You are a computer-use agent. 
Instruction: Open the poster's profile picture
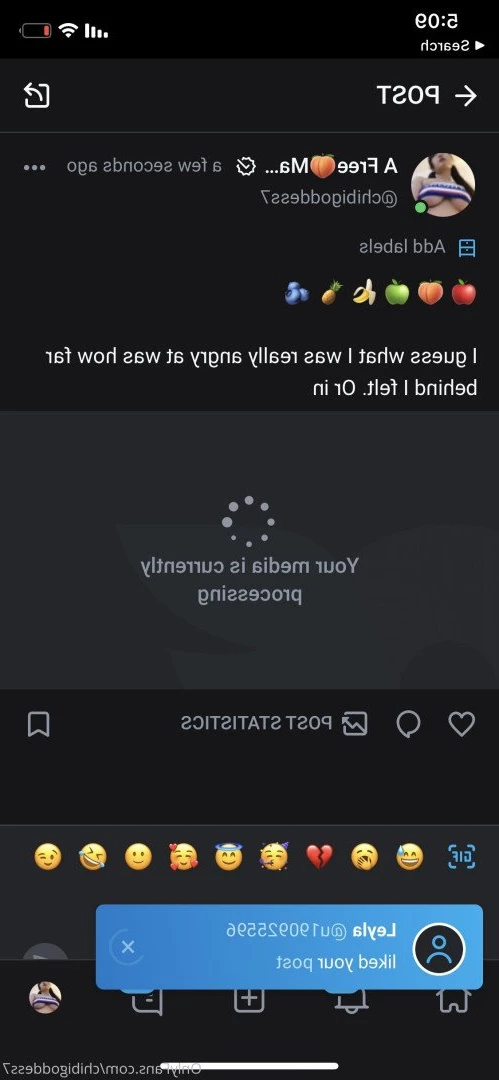443,185
